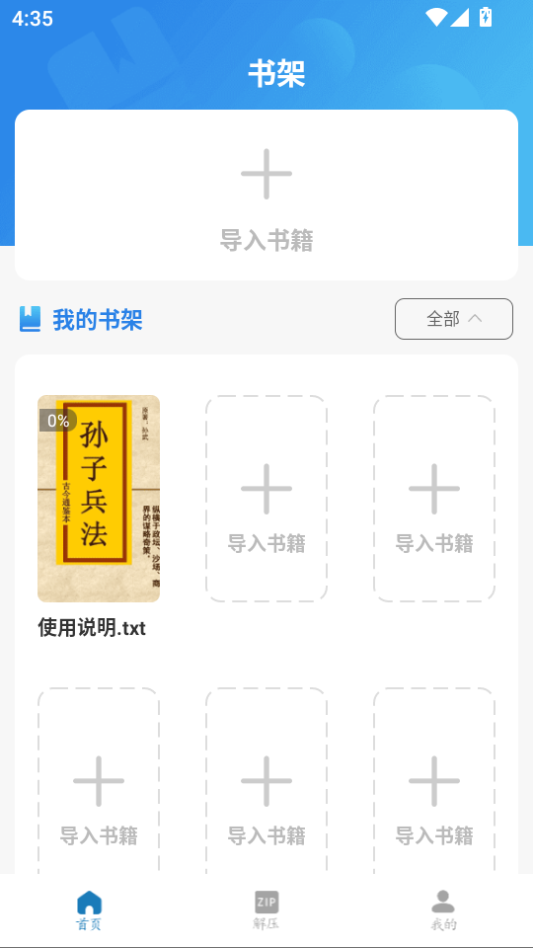Image resolution: width=533 pixels, height=948 pixels.
Task: Switch to the 解压 tab
Action: (266, 910)
